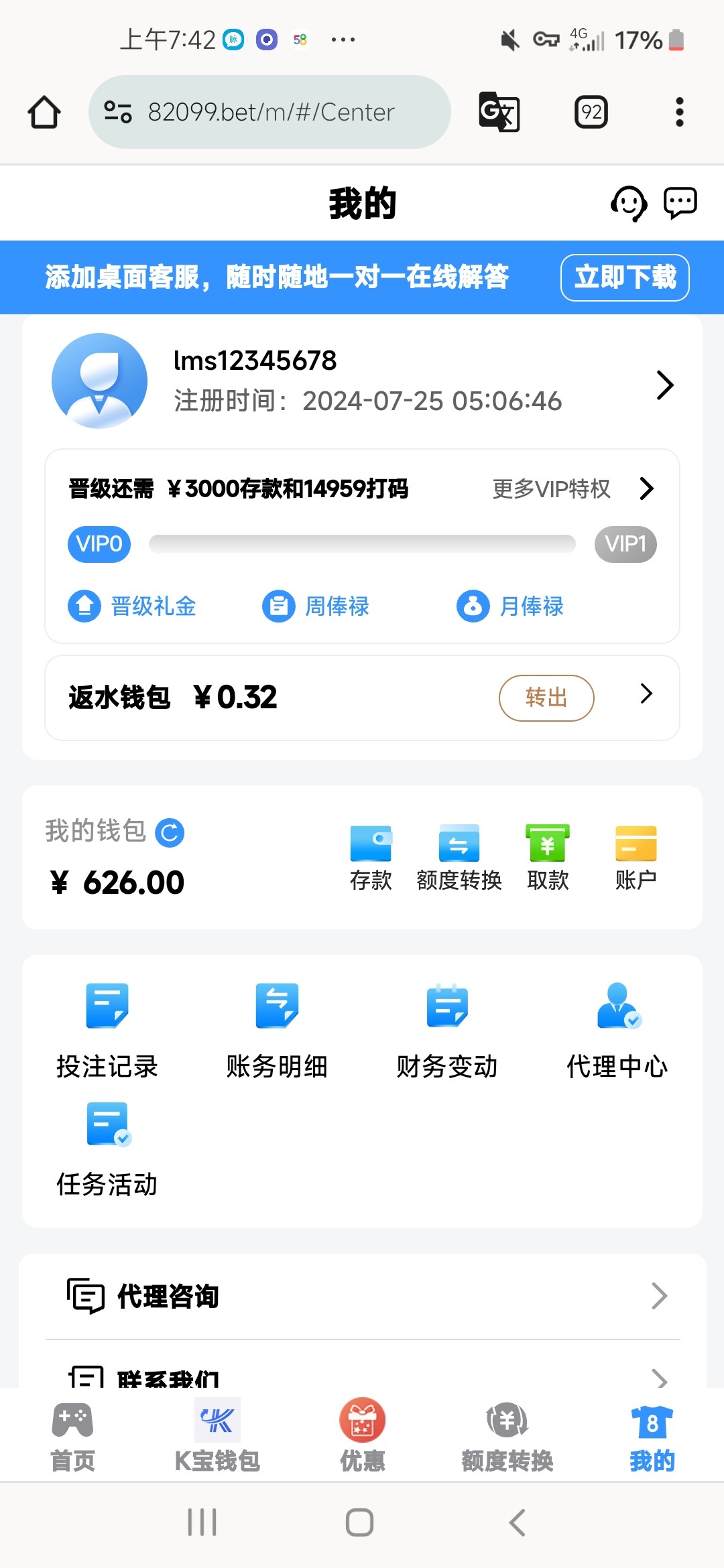Open the browser overflow menu
The width and height of the screenshot is (724, 1568).
pos(679,112)
